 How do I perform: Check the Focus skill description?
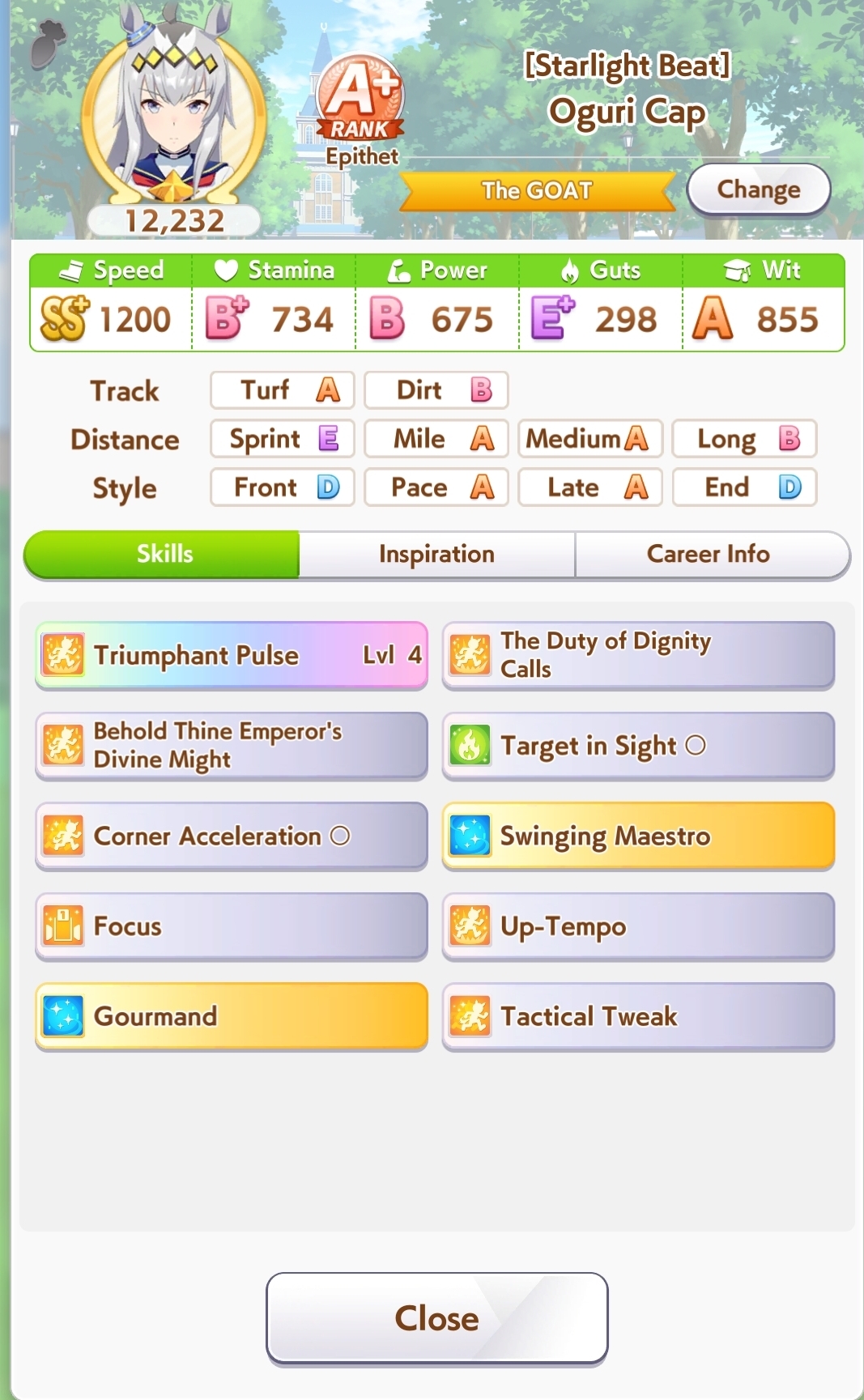232,926
